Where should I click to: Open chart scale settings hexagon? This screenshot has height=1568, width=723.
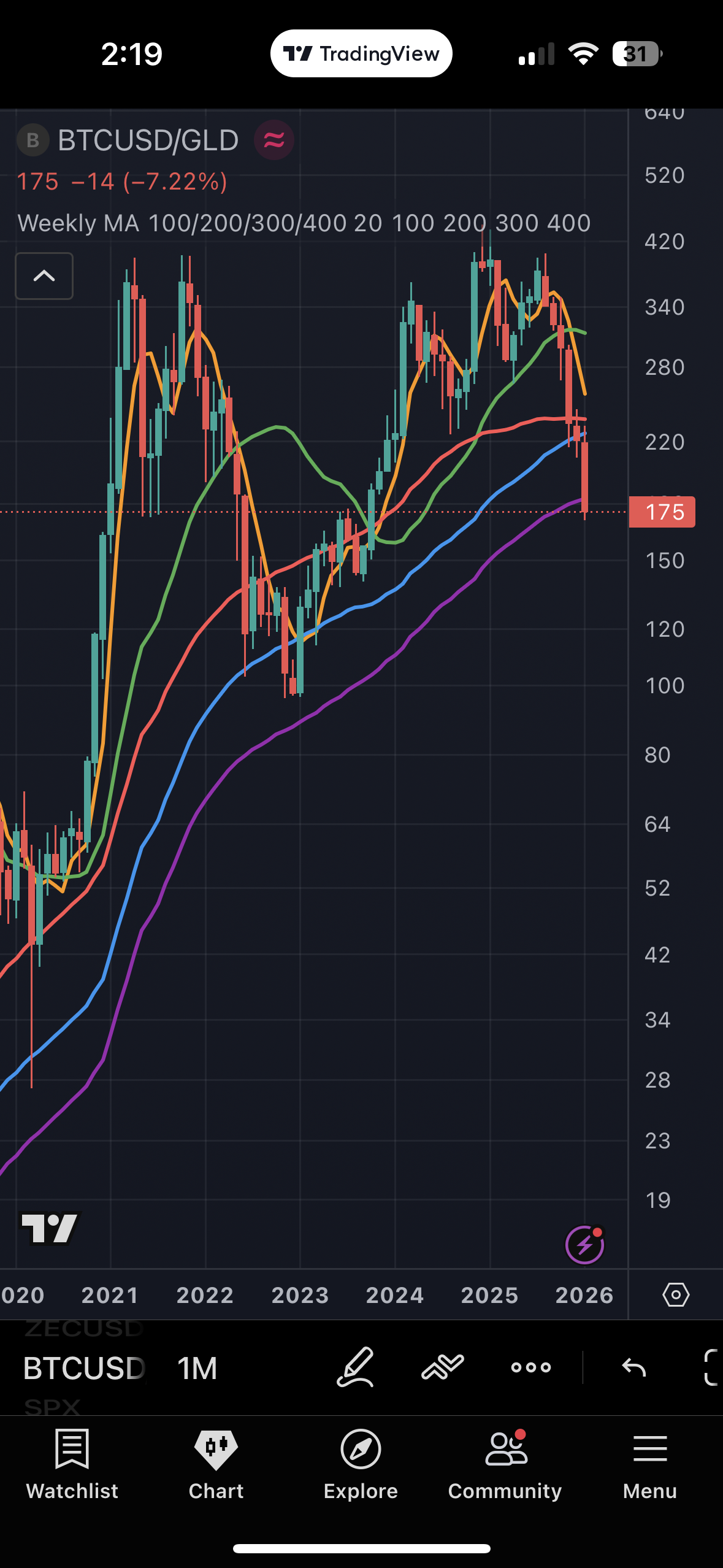(x=676, y=1294)
